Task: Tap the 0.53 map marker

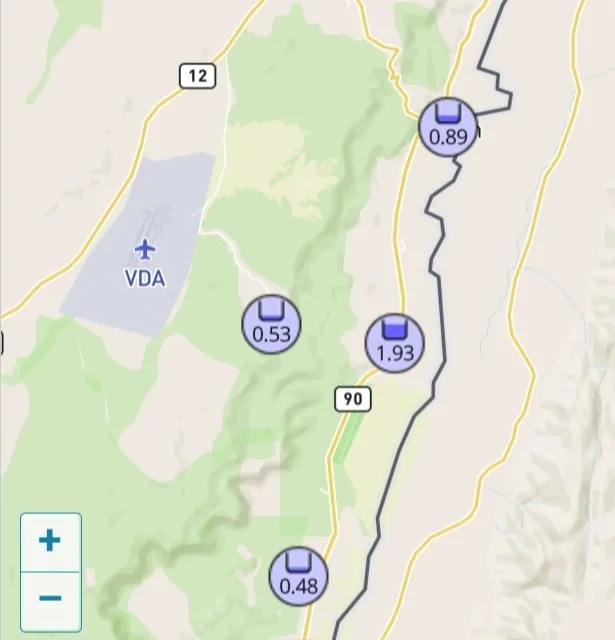Action: [x=271, y=324]
